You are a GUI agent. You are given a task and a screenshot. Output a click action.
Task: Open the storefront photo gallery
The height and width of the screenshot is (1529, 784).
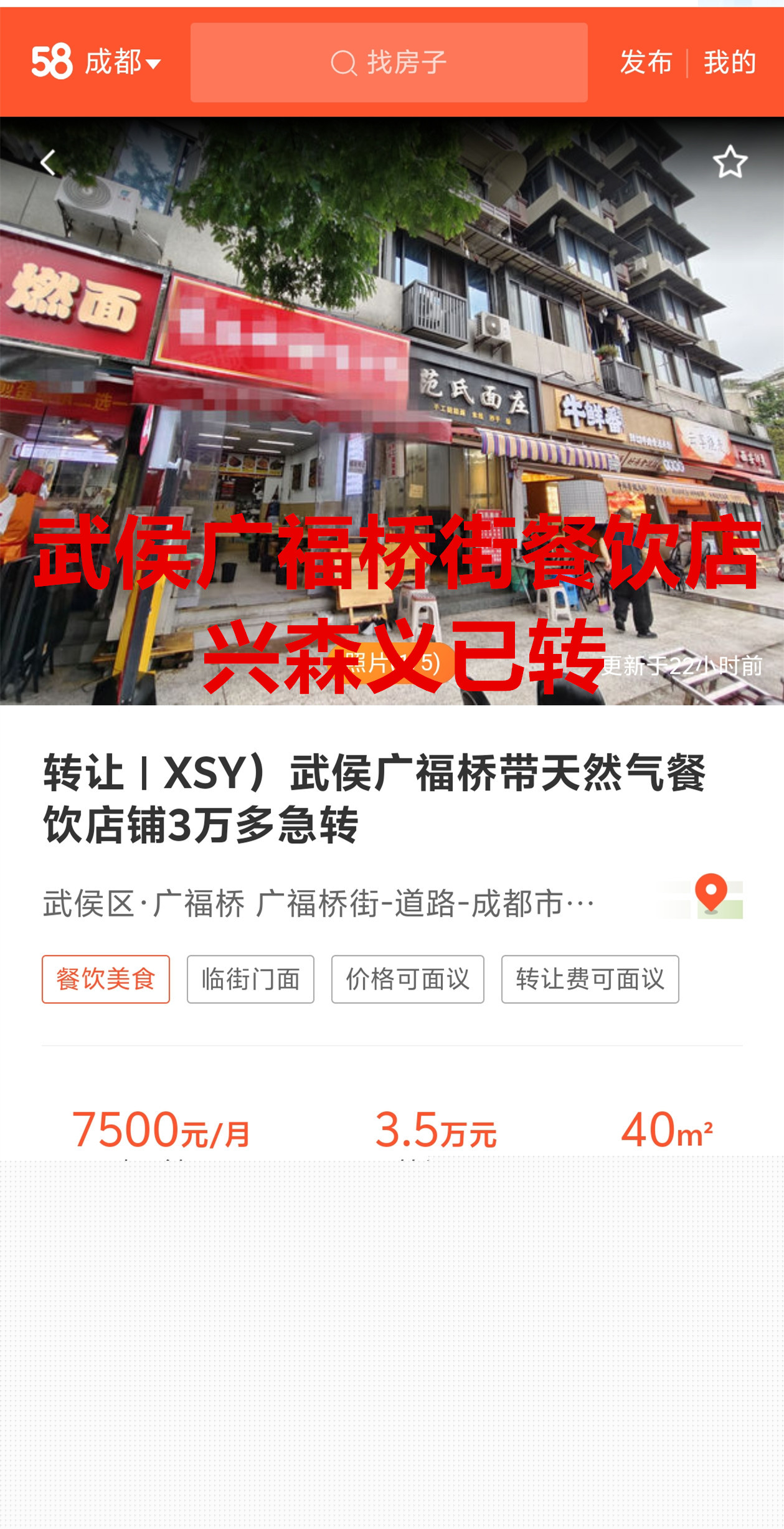point(392,411)
